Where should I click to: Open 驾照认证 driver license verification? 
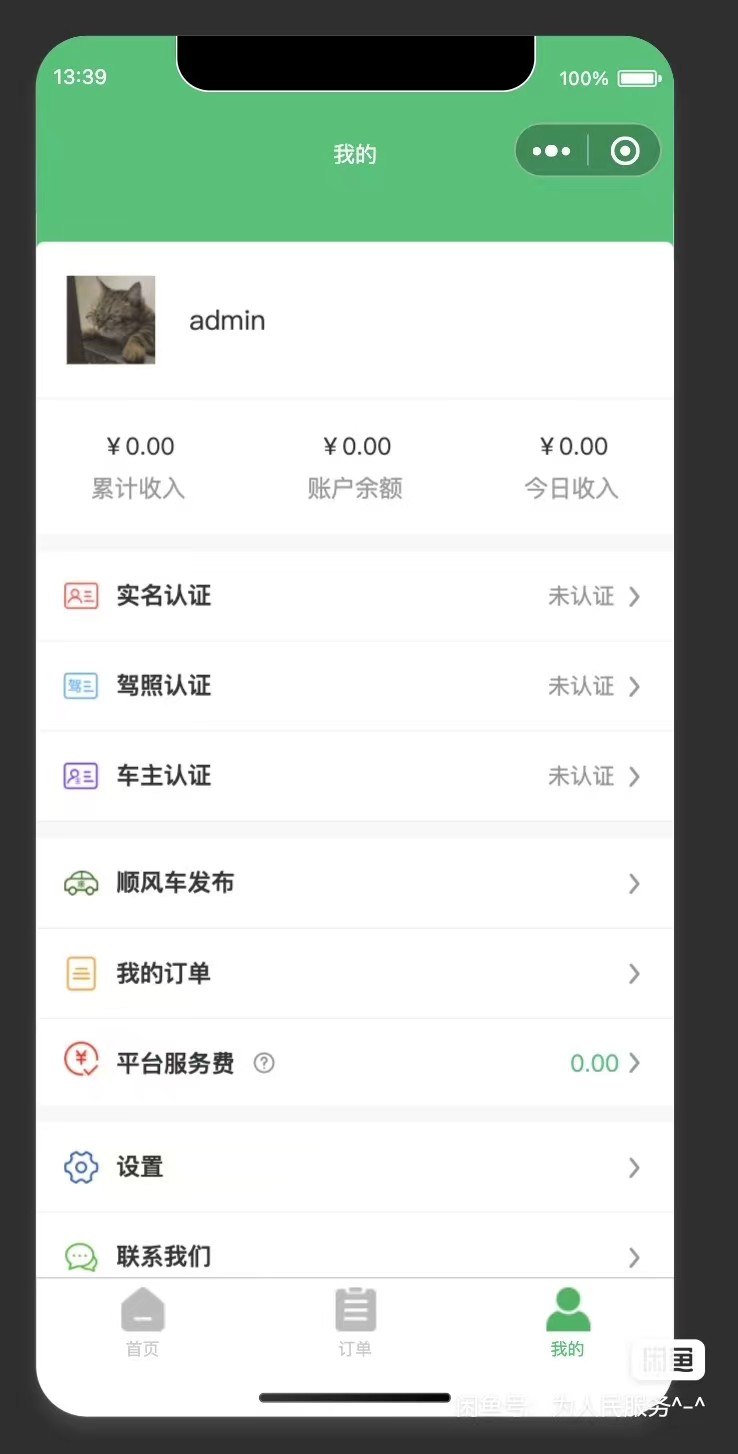(354, 686)
